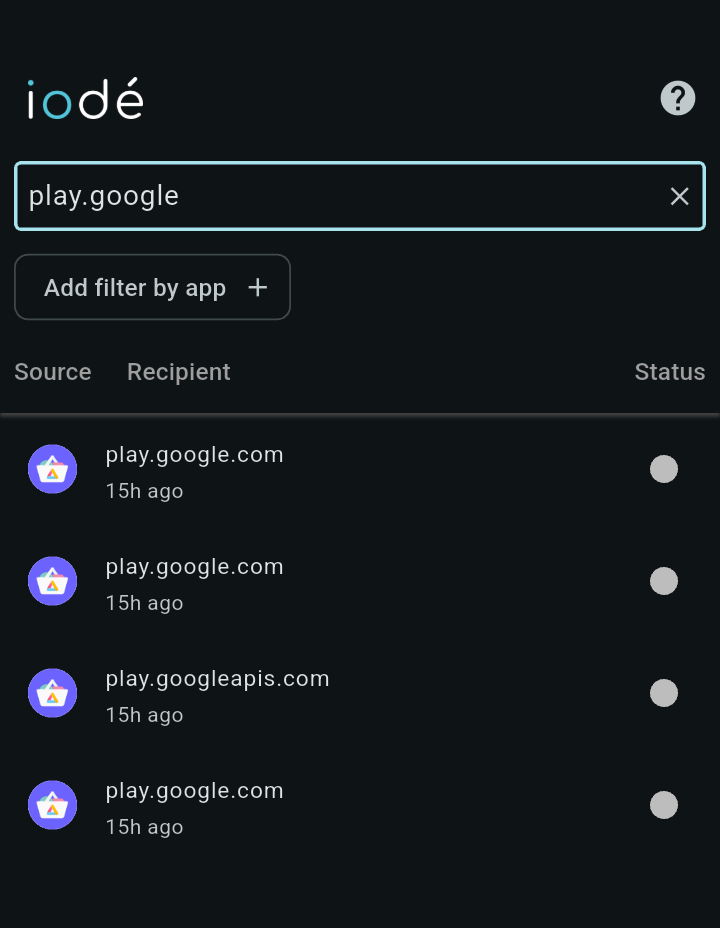This screenshot has width=720, height=928.
Task: Open the help question mark icon
Action: point(678,98)
